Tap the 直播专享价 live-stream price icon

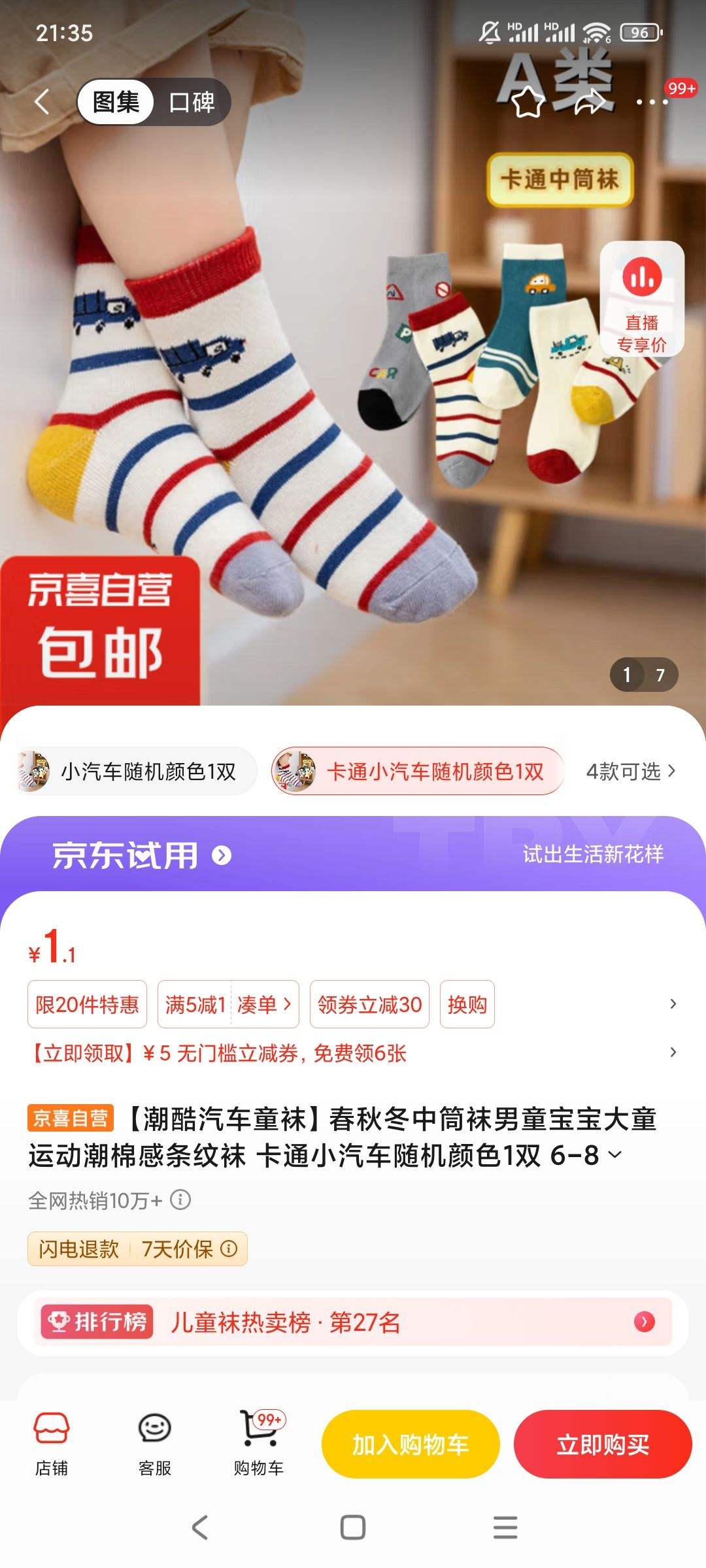pos(642,301)
